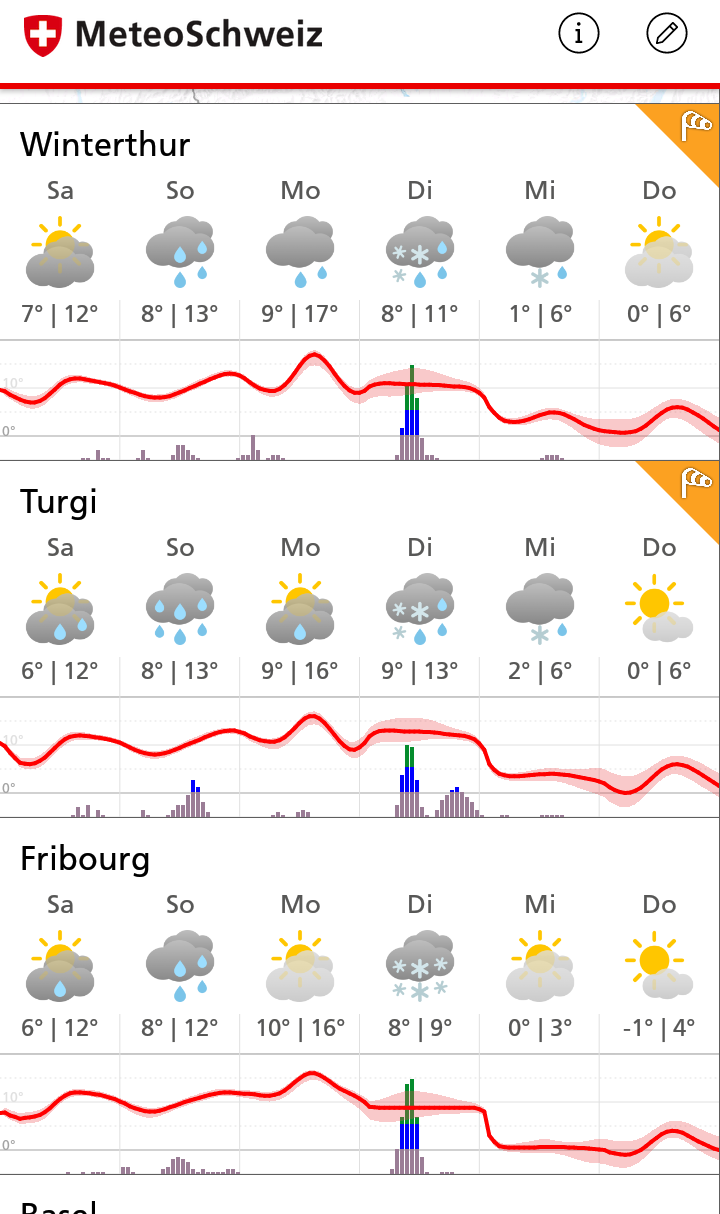Open the Turgi forecast card

[59, 501]
